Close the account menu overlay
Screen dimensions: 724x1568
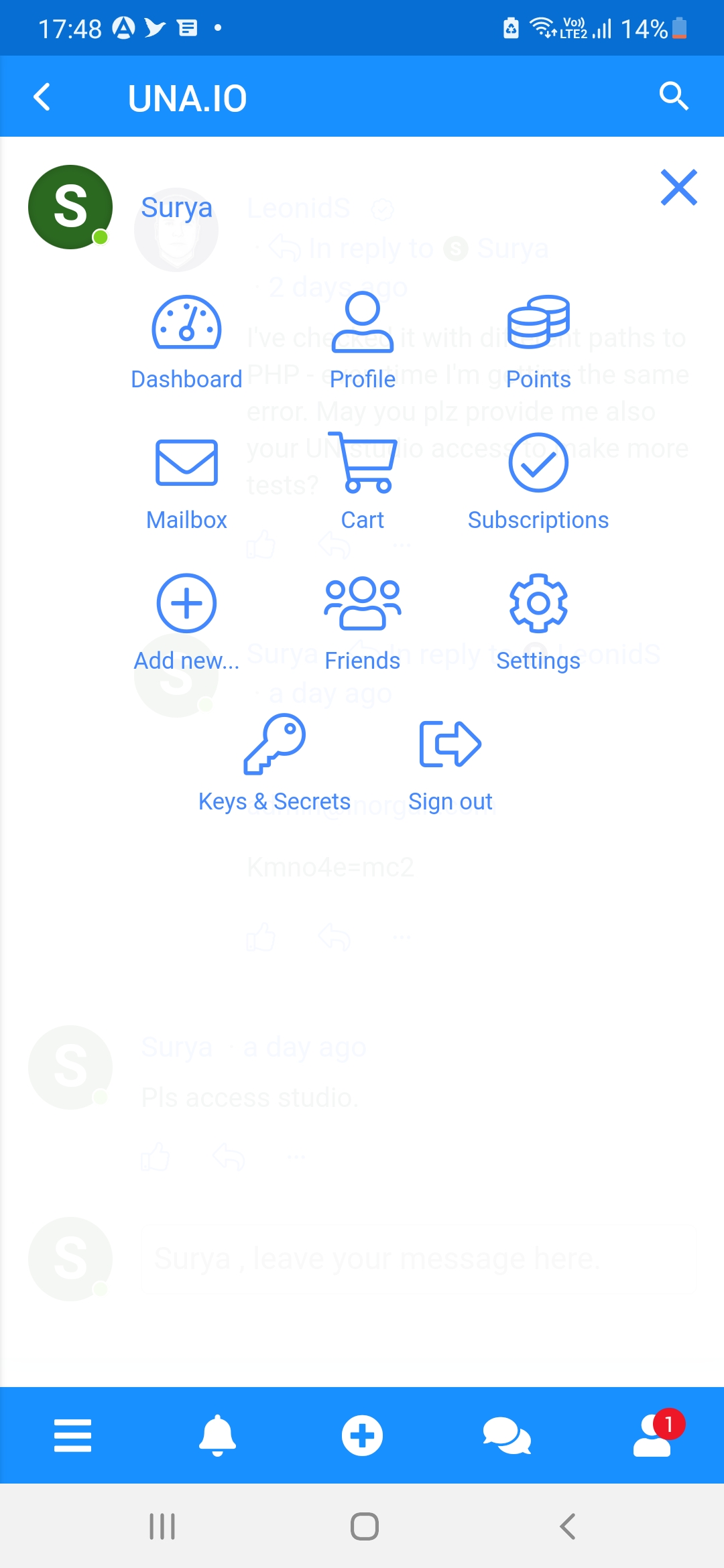pyautogui.click(x=678, y=187)
